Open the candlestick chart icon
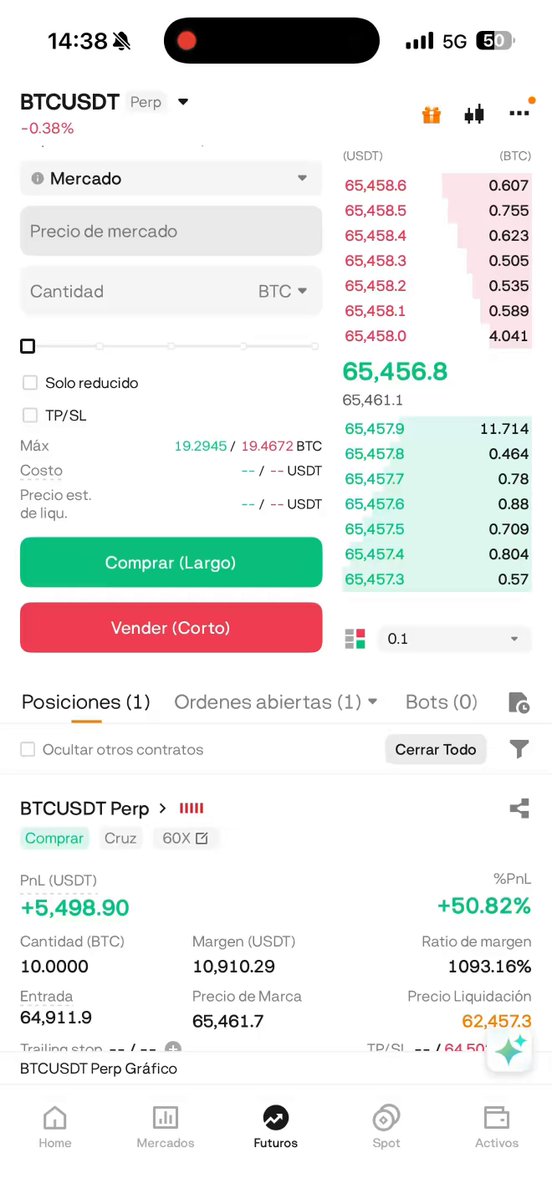552x1199 pixels. pos(474,114)
